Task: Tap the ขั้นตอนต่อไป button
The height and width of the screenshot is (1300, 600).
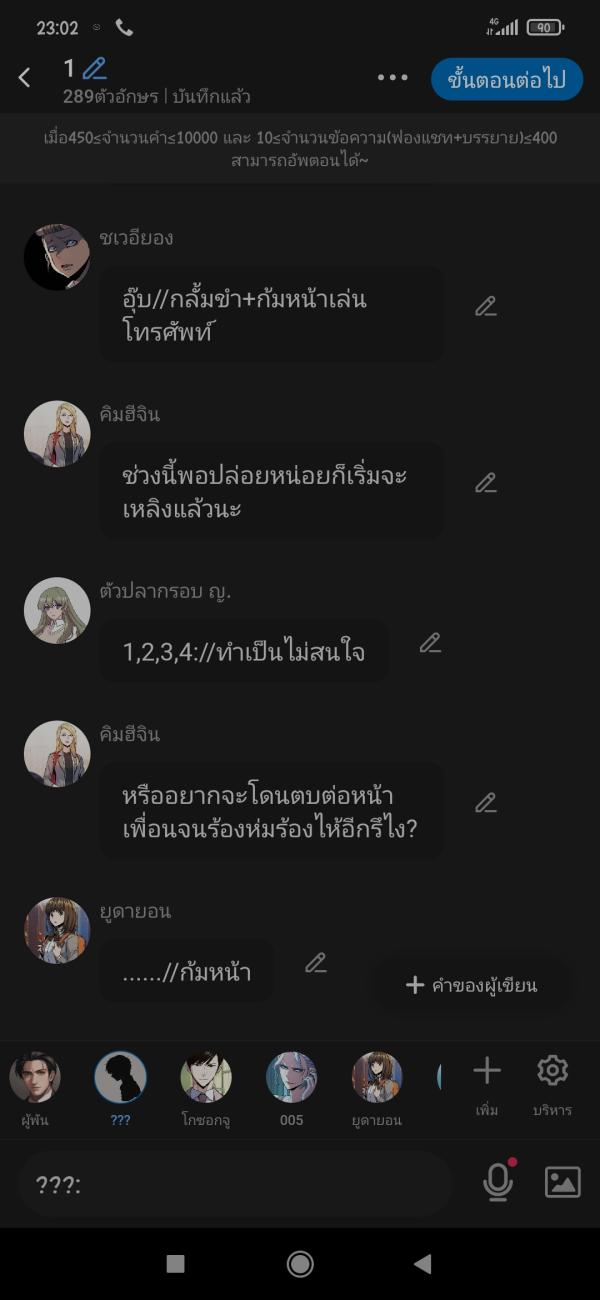Action: (x=507, y=79)
